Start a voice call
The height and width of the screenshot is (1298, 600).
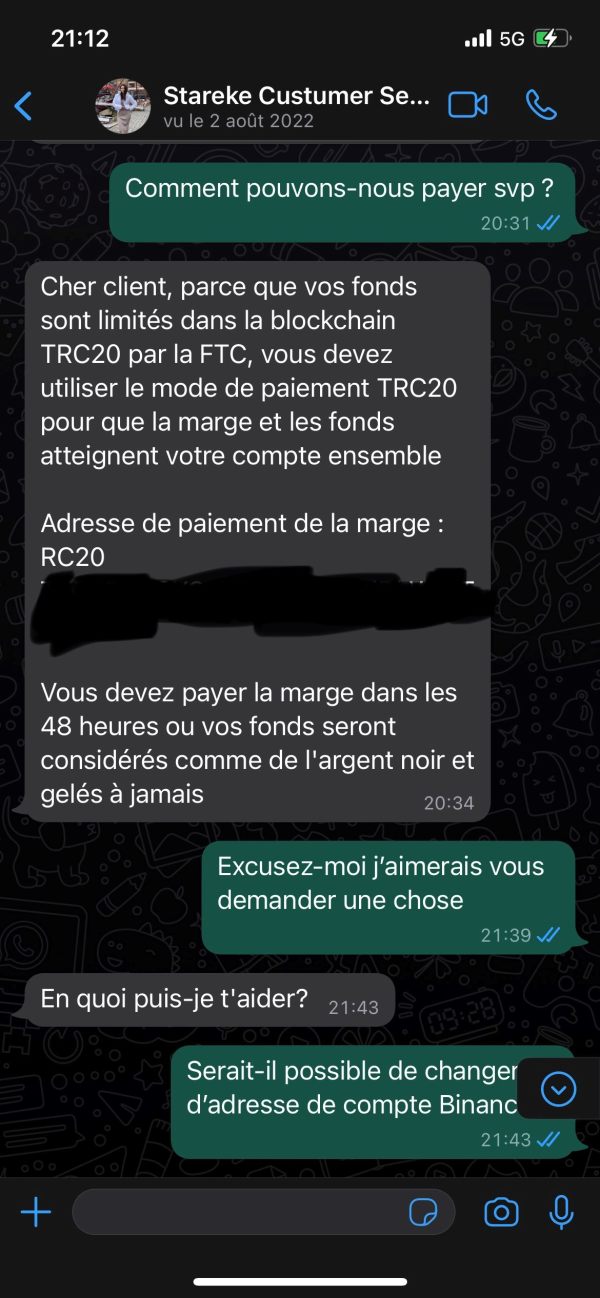pos(541,105)
